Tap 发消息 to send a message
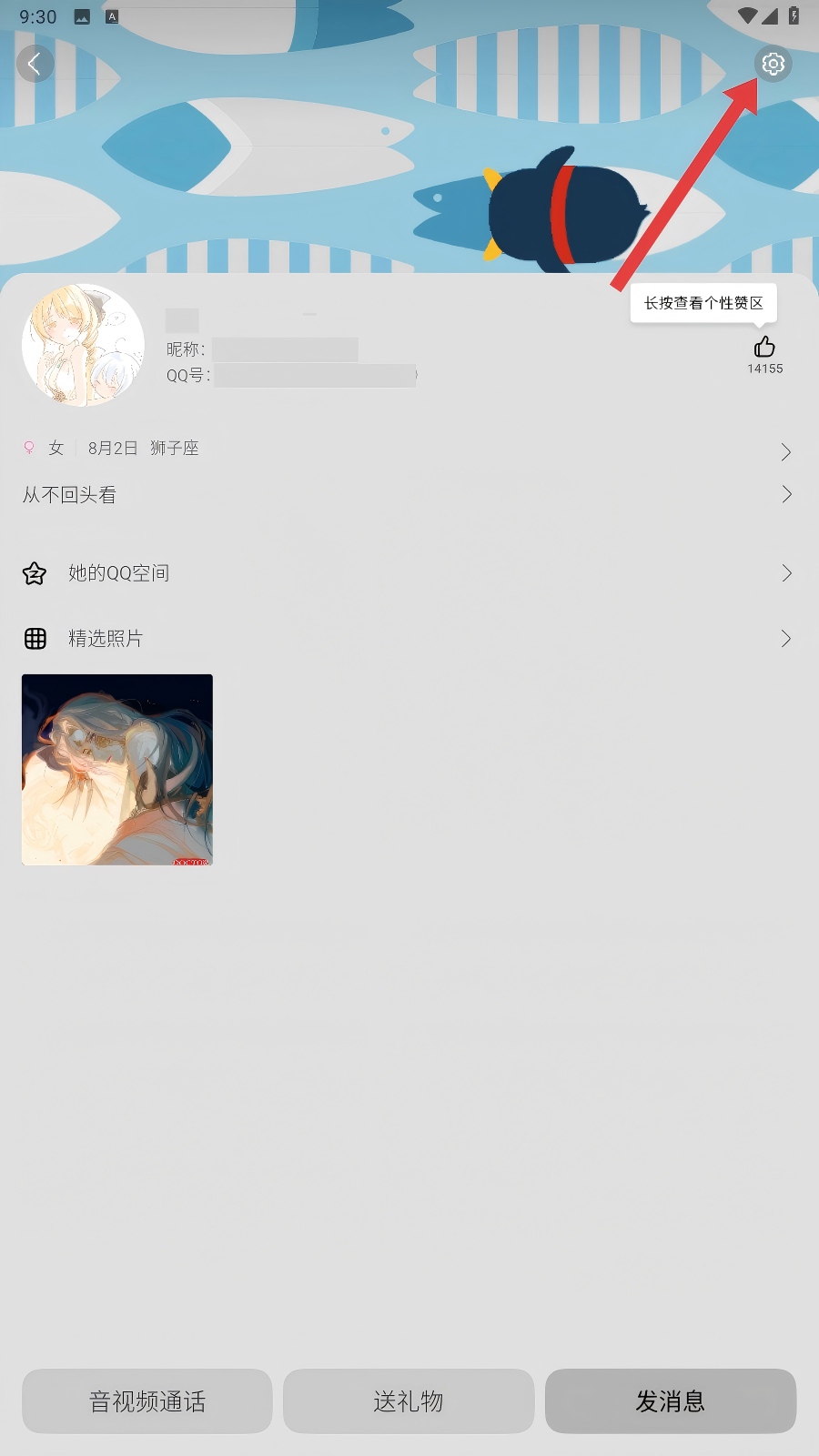 [671, 1401]
